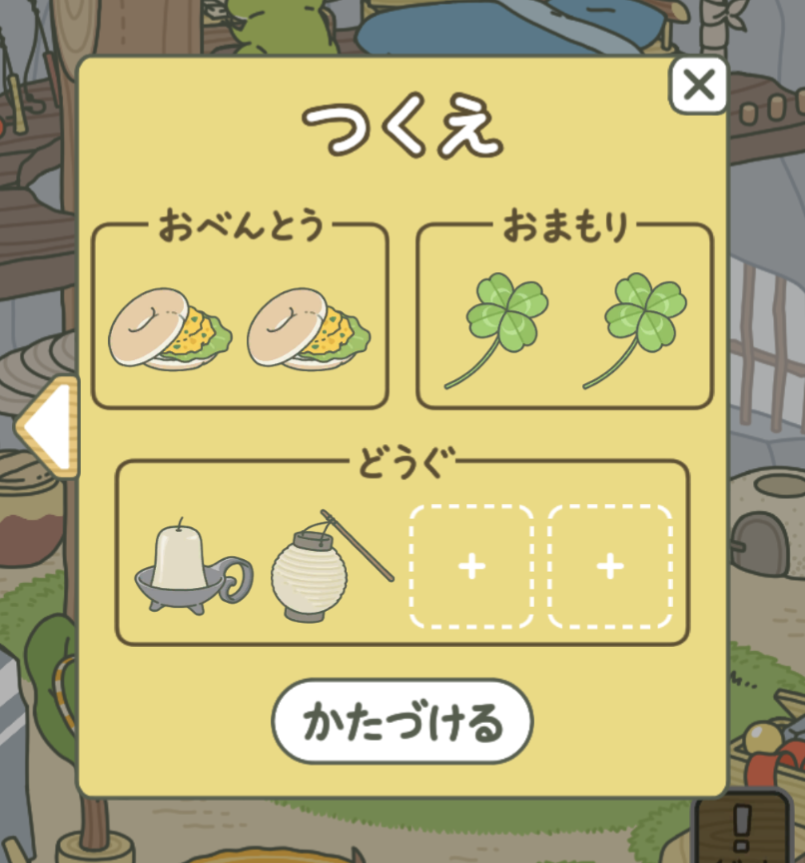
Task: Open the exclamation mark notice icon
Action: click(741, 826)
